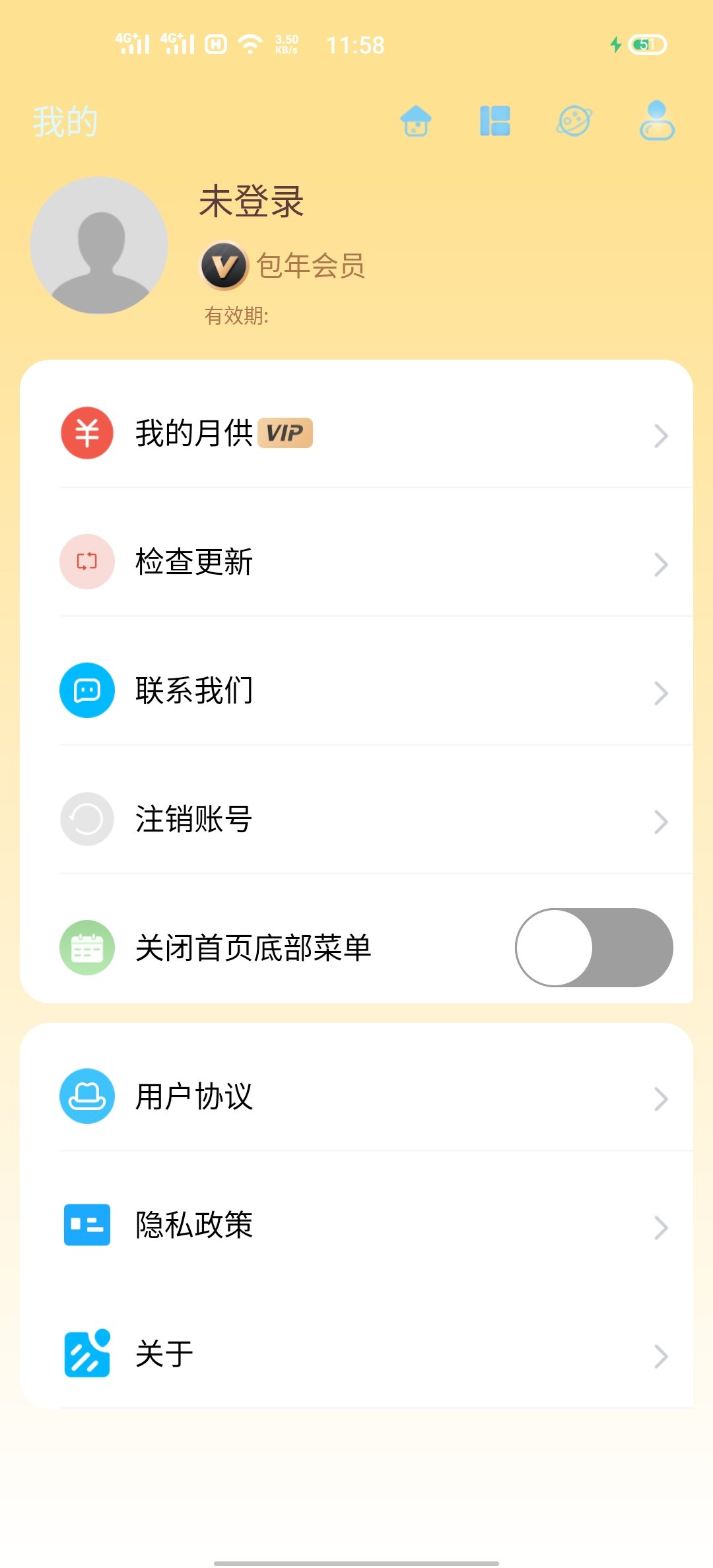Open the profile person icon

[657, 121]
